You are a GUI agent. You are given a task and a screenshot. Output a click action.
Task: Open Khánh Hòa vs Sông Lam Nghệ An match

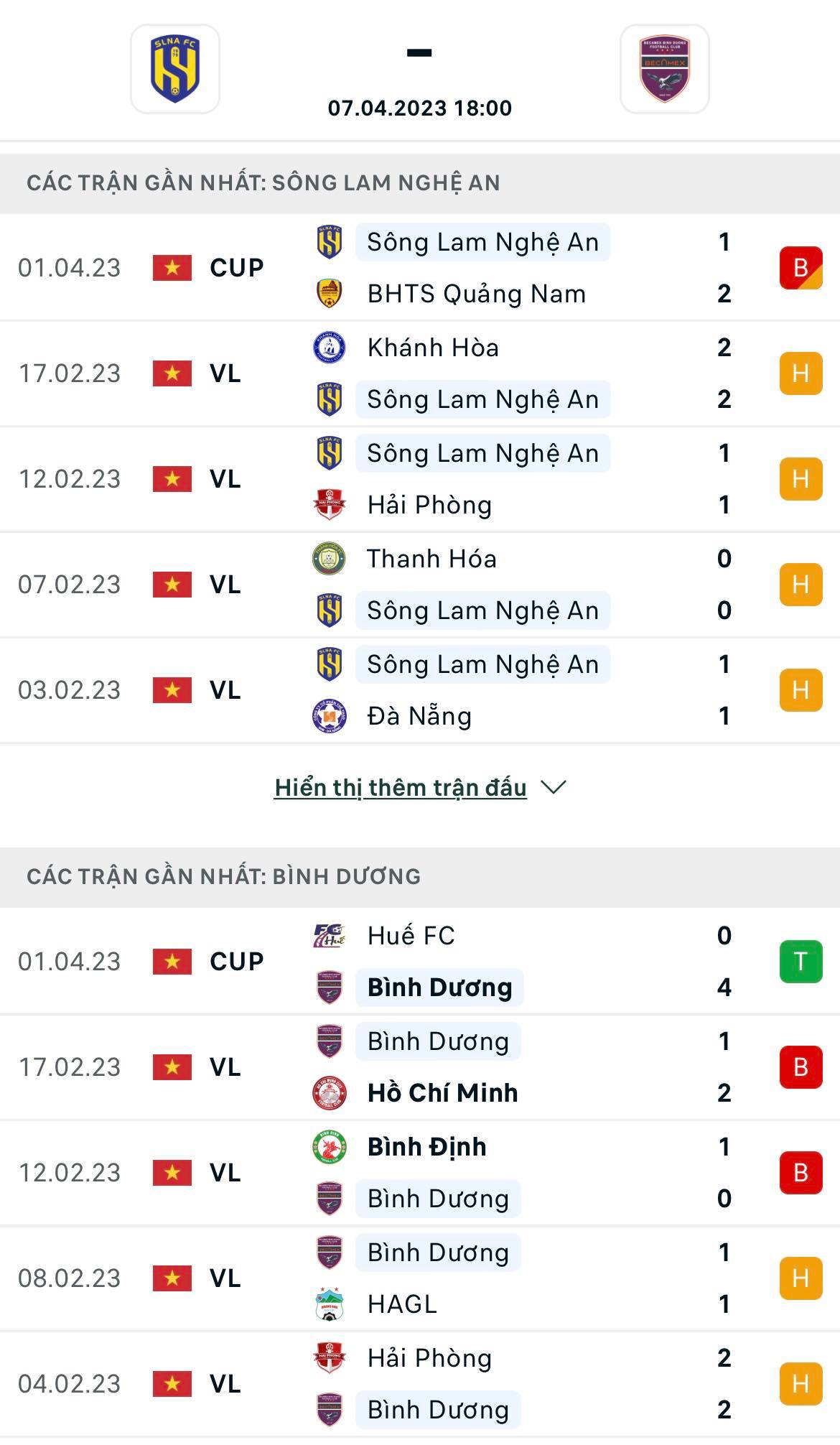point(420,373)
